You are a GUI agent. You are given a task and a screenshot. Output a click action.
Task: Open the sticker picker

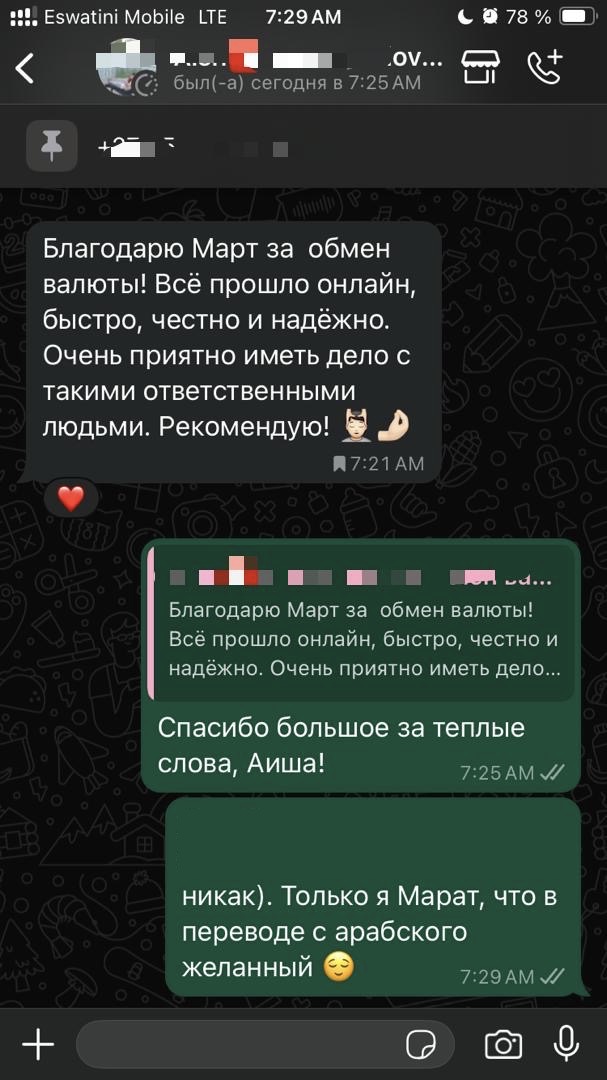[x=421, y=1045]
